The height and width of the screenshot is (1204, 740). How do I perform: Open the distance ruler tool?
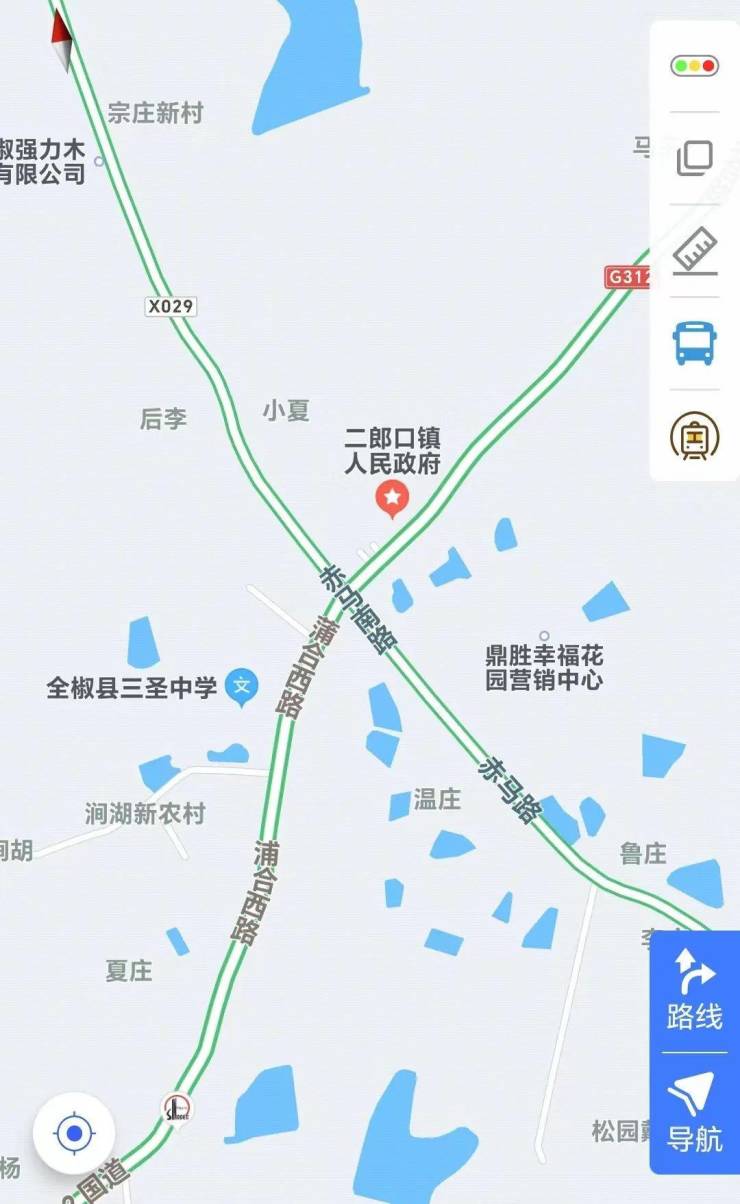click(695, 250)
